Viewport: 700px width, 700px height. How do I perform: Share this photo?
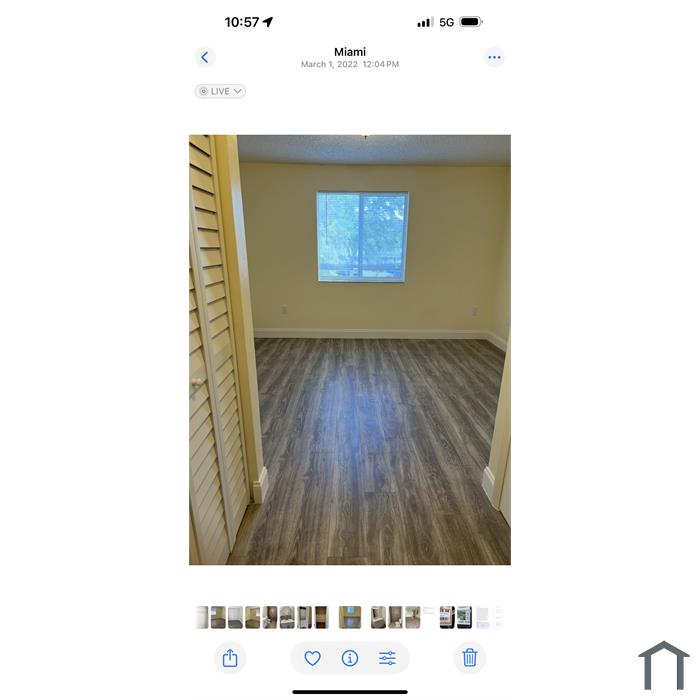tap(230, 658)
